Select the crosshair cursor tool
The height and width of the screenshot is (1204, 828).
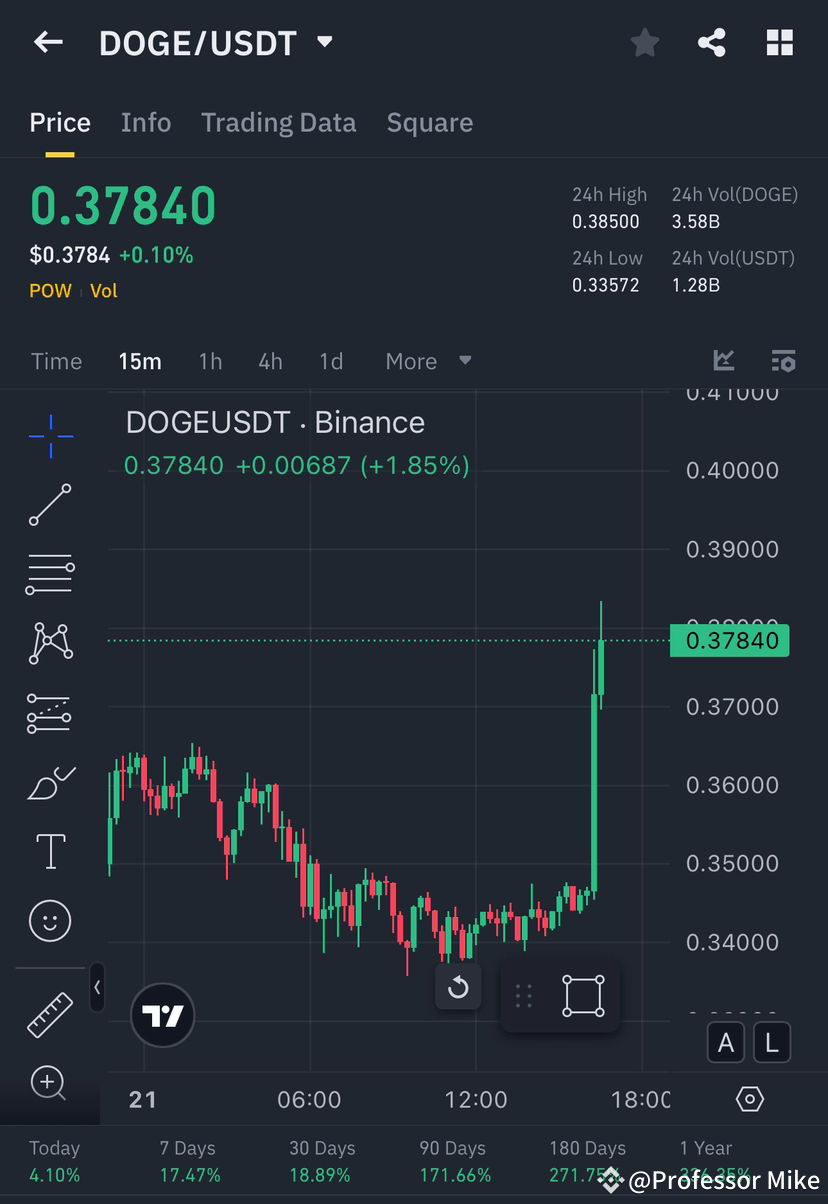[x=50, y=435]
